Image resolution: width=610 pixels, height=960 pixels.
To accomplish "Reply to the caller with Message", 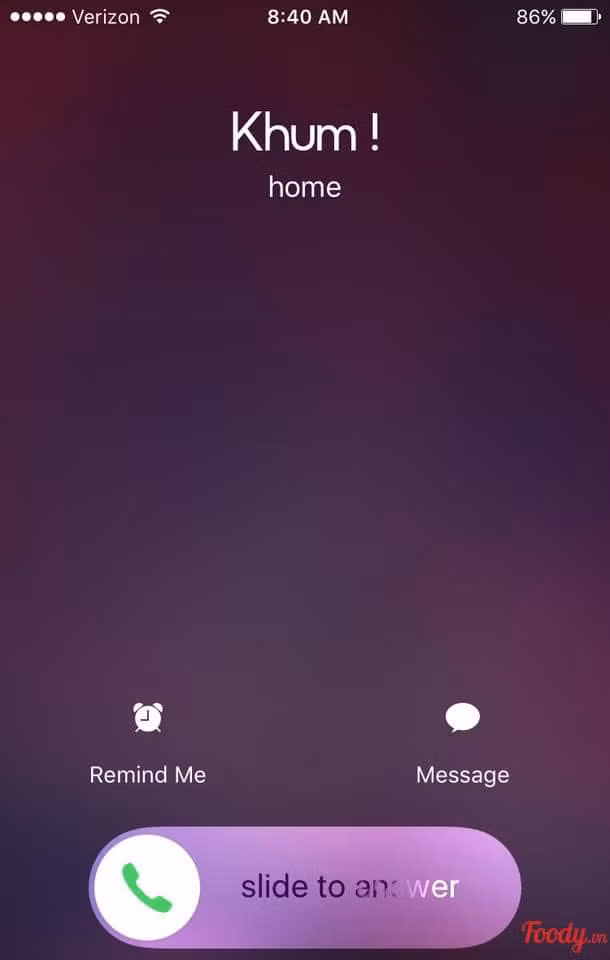I will coord(462,719).
